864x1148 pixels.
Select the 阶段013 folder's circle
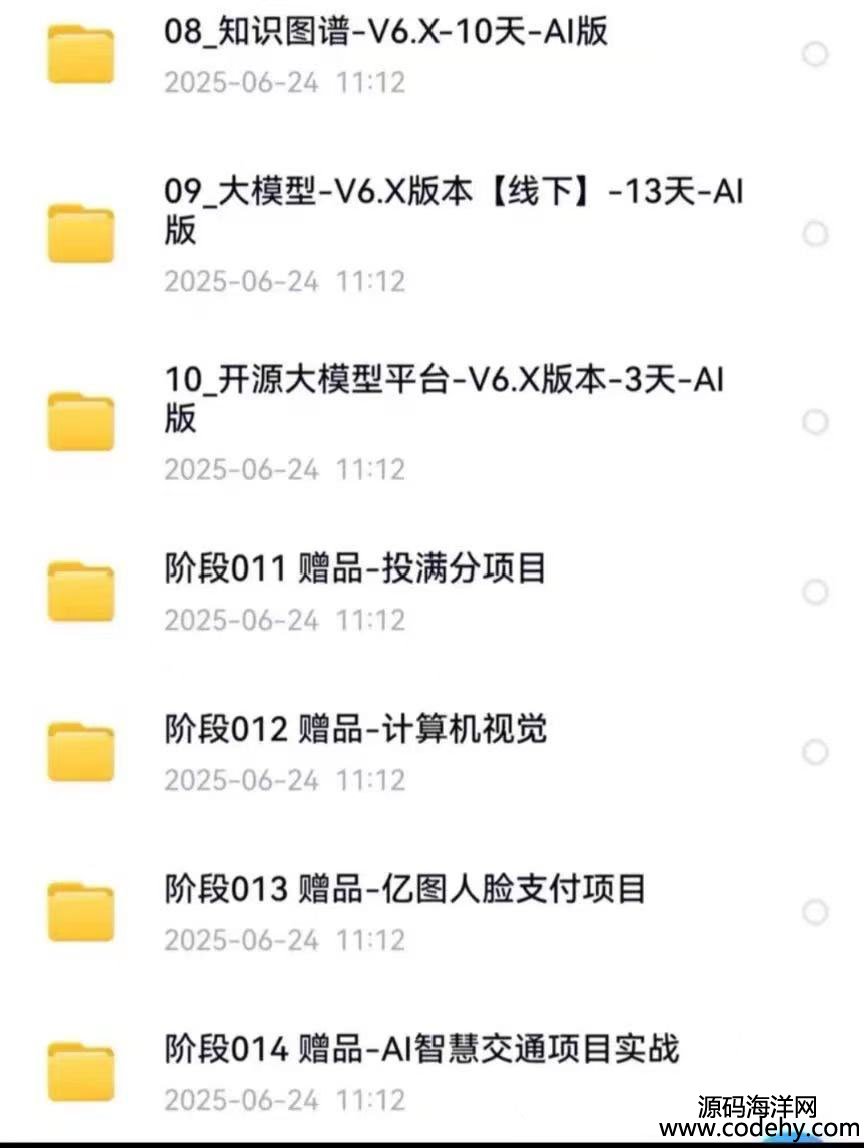point(815,912)
